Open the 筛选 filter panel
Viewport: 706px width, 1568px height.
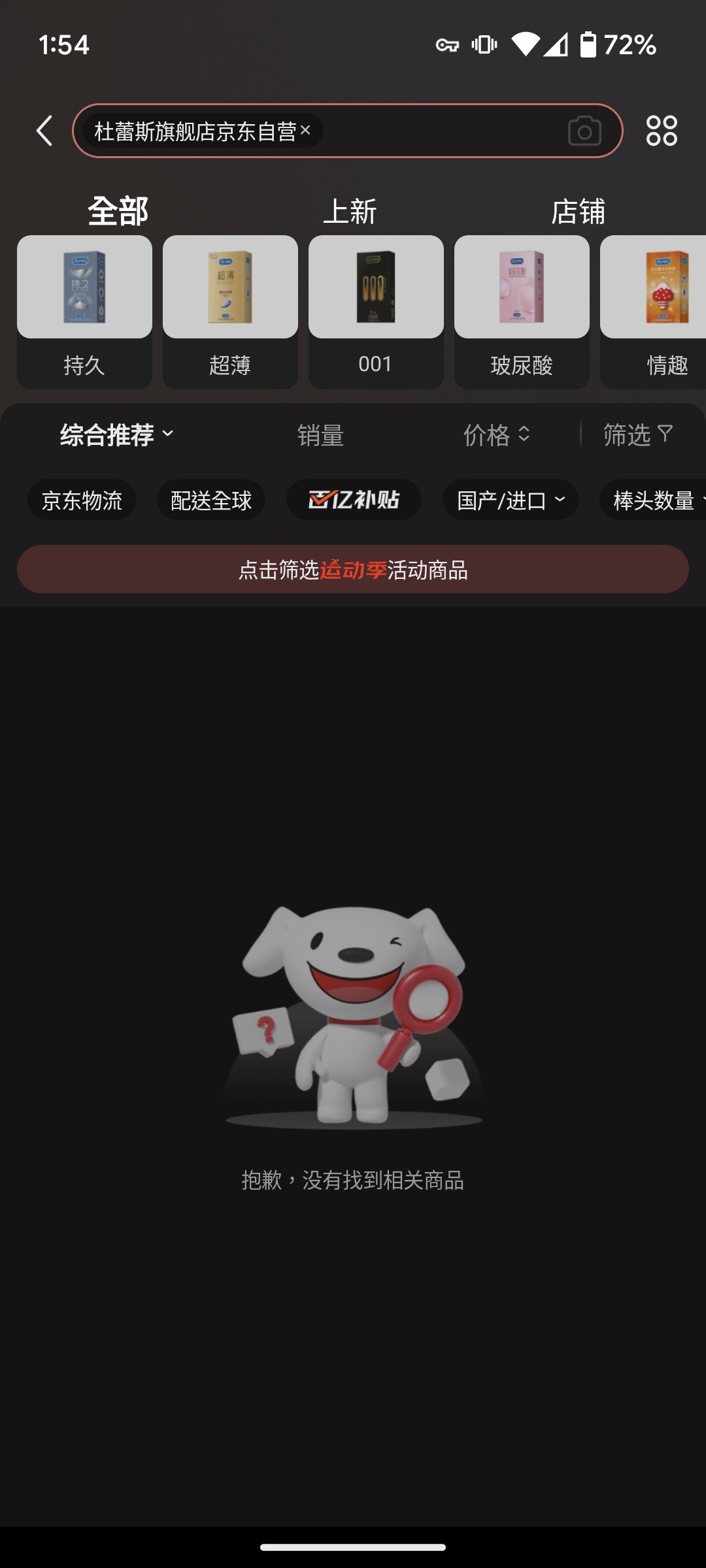[637, 435]
